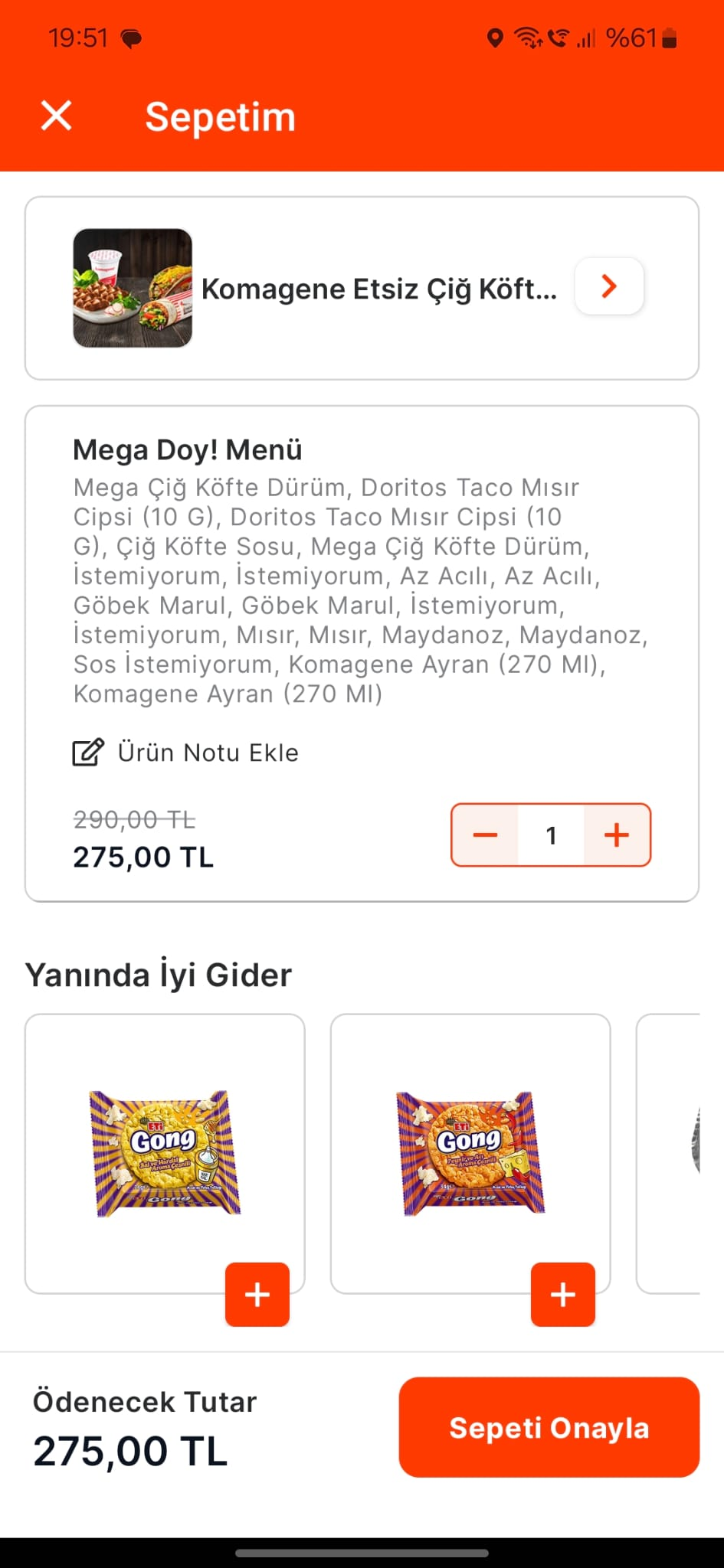Decrease the Mega Doy! Menü quantity
The image size is (724, 1568).
(x=486, y=835)
